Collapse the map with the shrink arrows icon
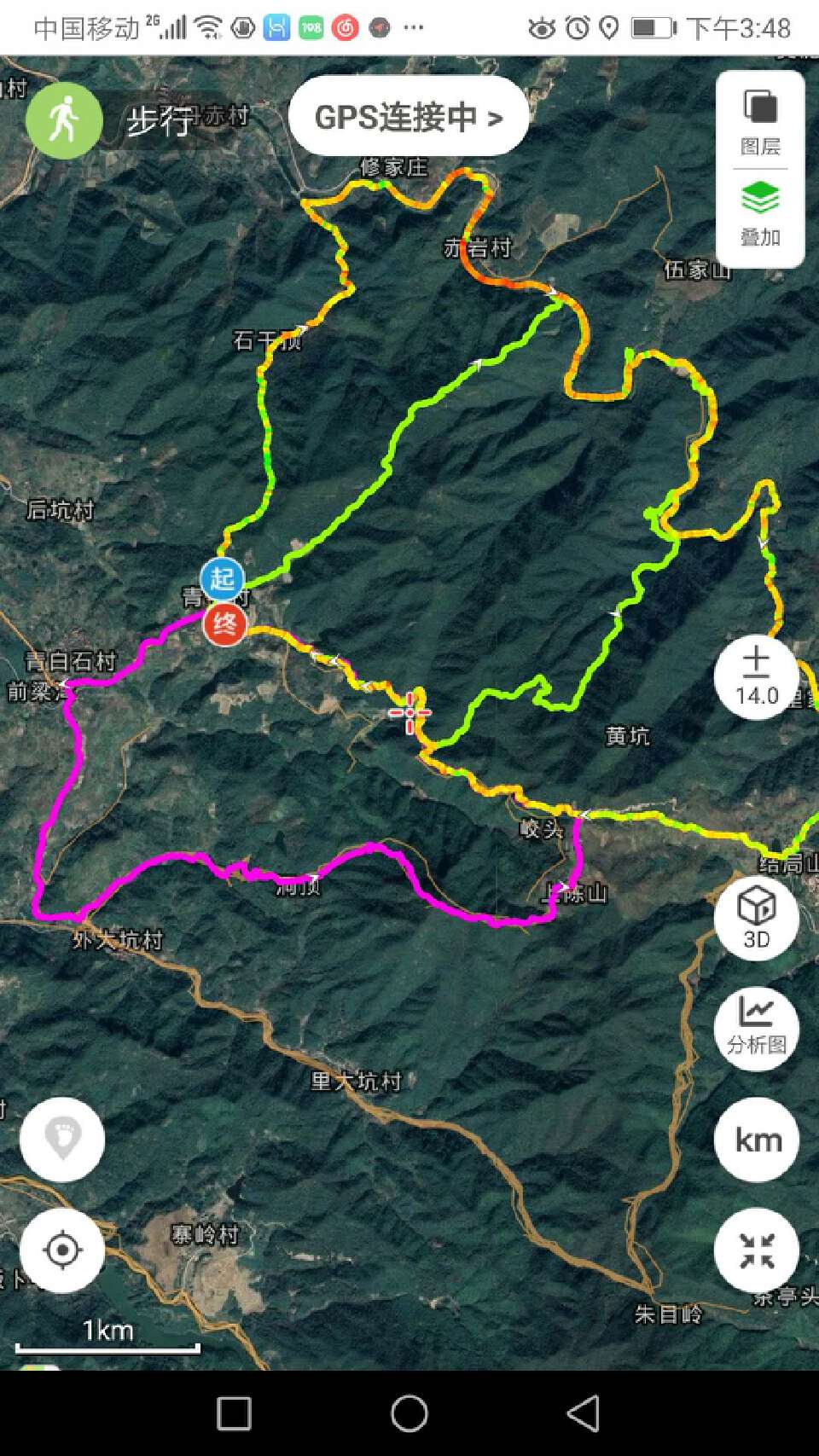 [757, 1250]
